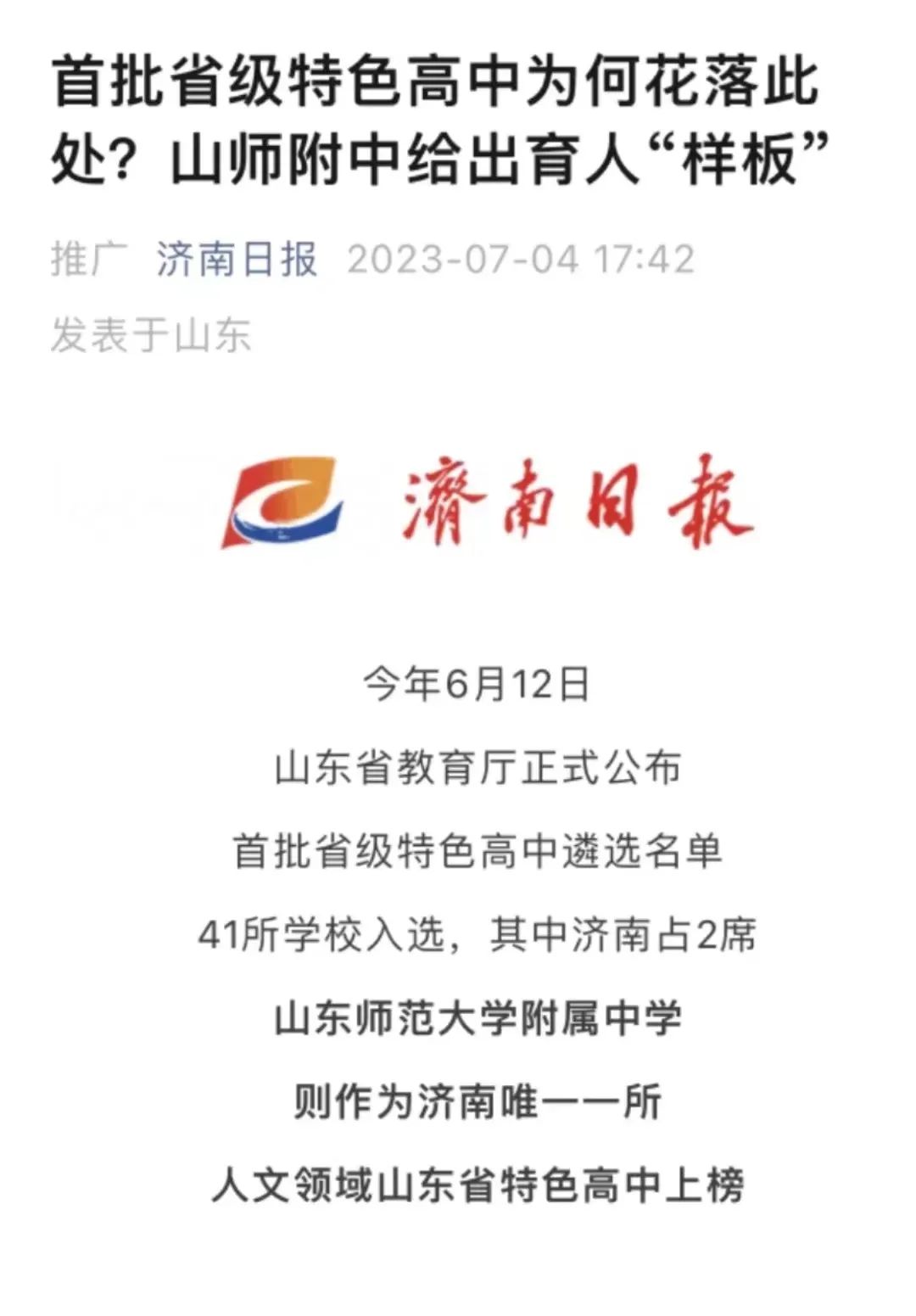The width and height of the screenshot is (916, 1316).
Task: Open the 济南日报 account link
Action: (237, 259)
